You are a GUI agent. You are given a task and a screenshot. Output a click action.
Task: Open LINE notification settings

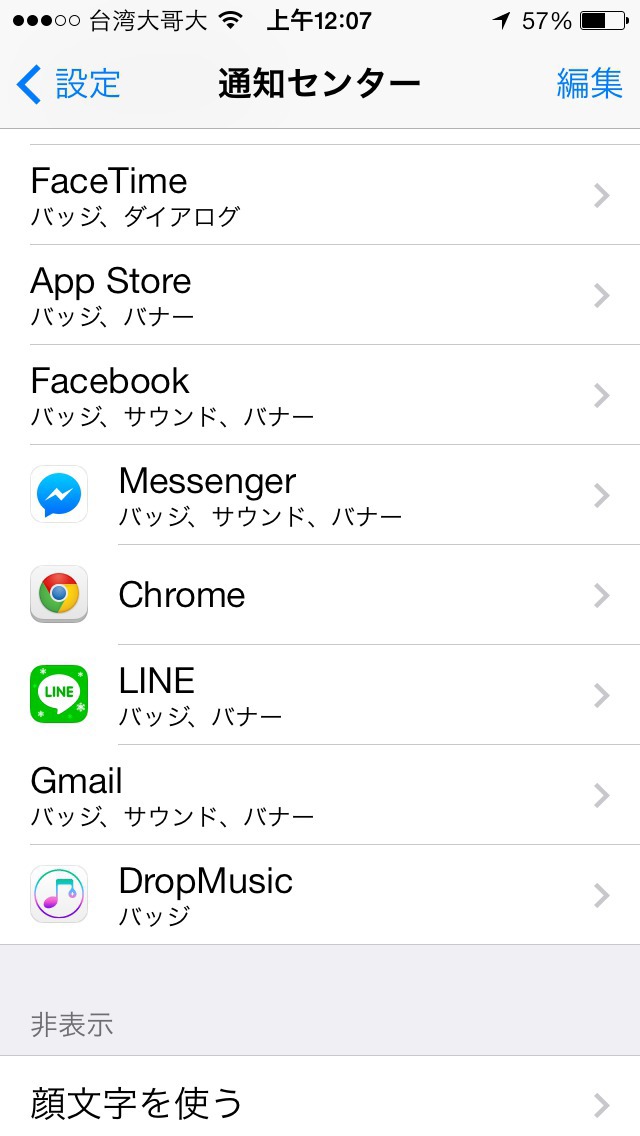pyautogui.click(x=320, y=695)
